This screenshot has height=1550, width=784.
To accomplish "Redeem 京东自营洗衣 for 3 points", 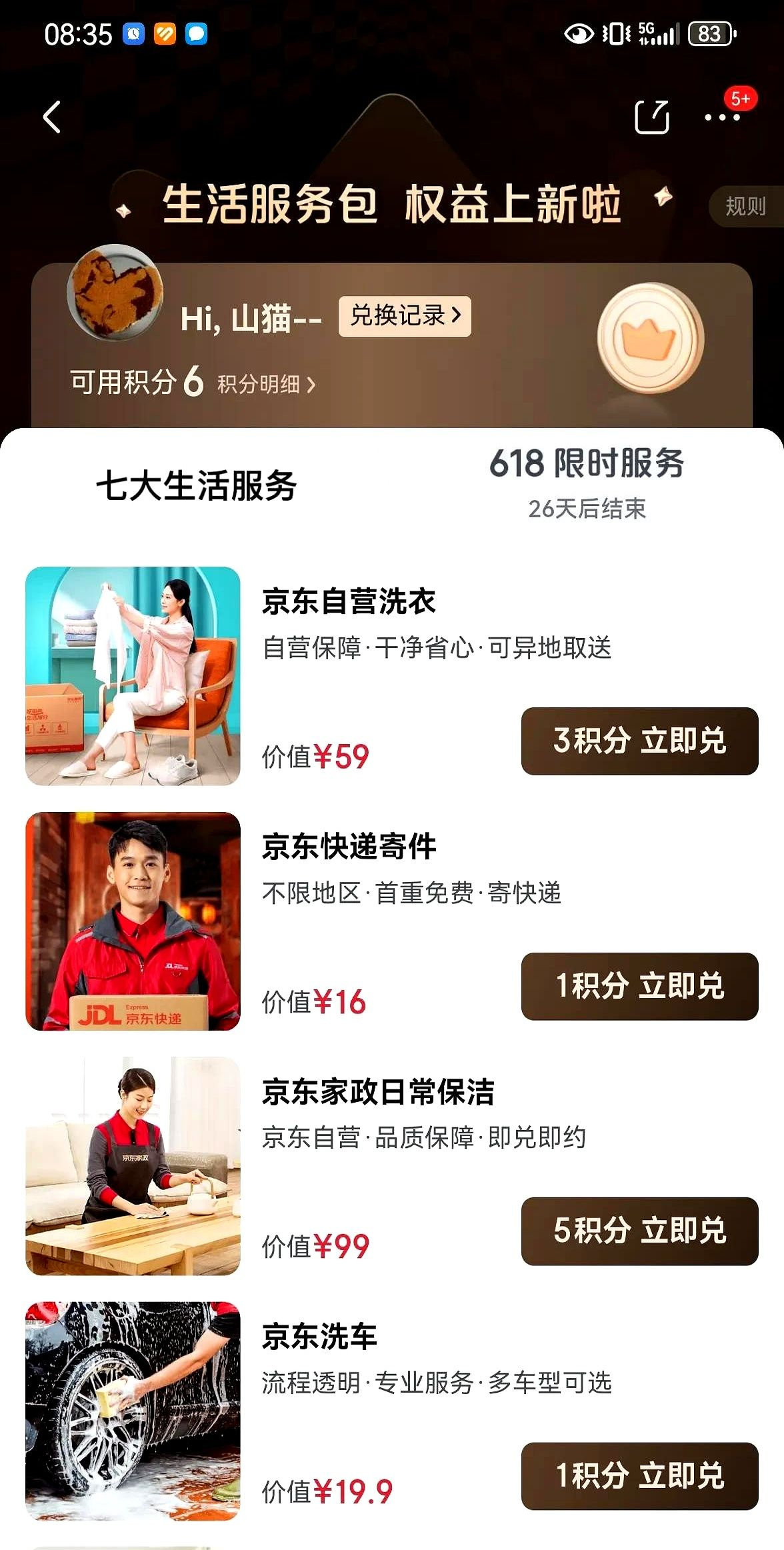I will tap(639, 741).
